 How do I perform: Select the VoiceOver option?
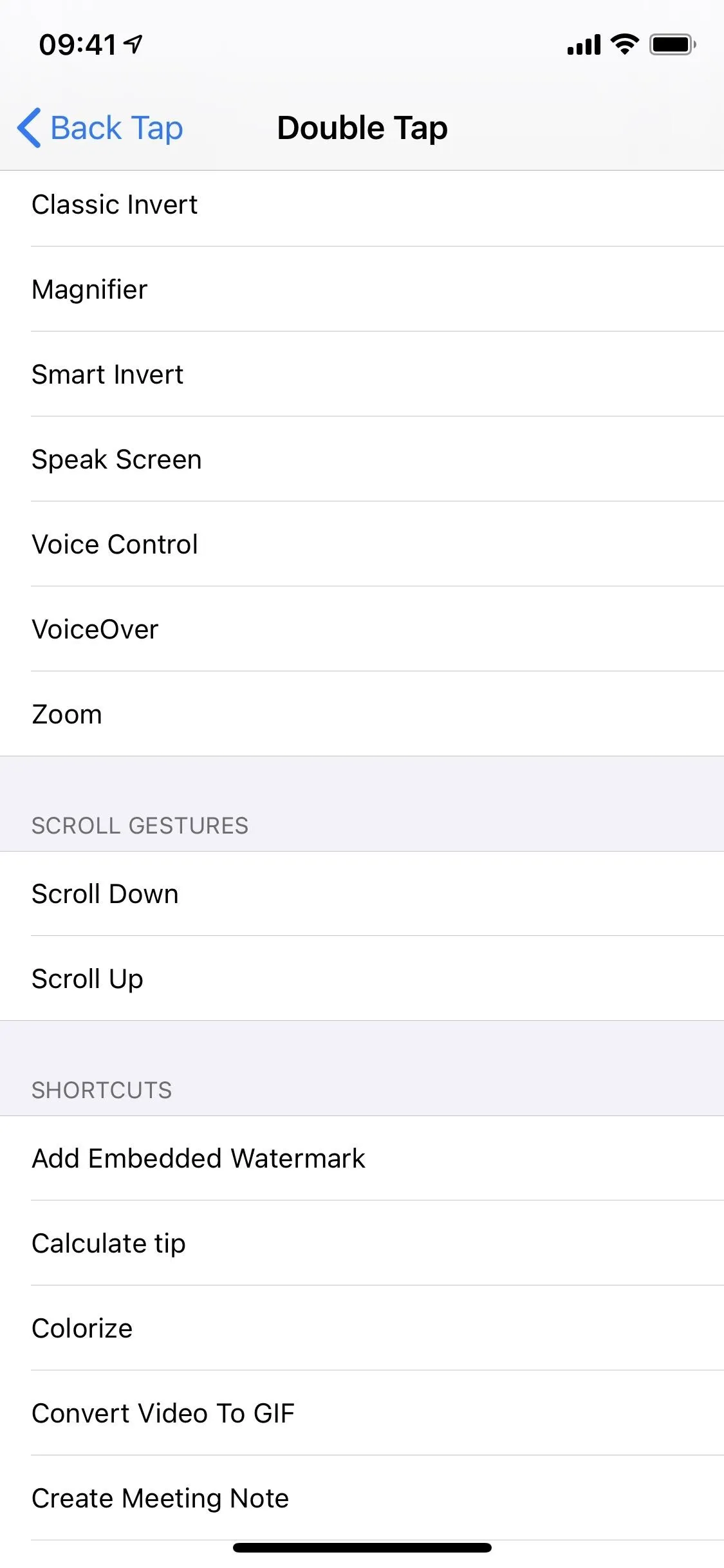point(362,629)
